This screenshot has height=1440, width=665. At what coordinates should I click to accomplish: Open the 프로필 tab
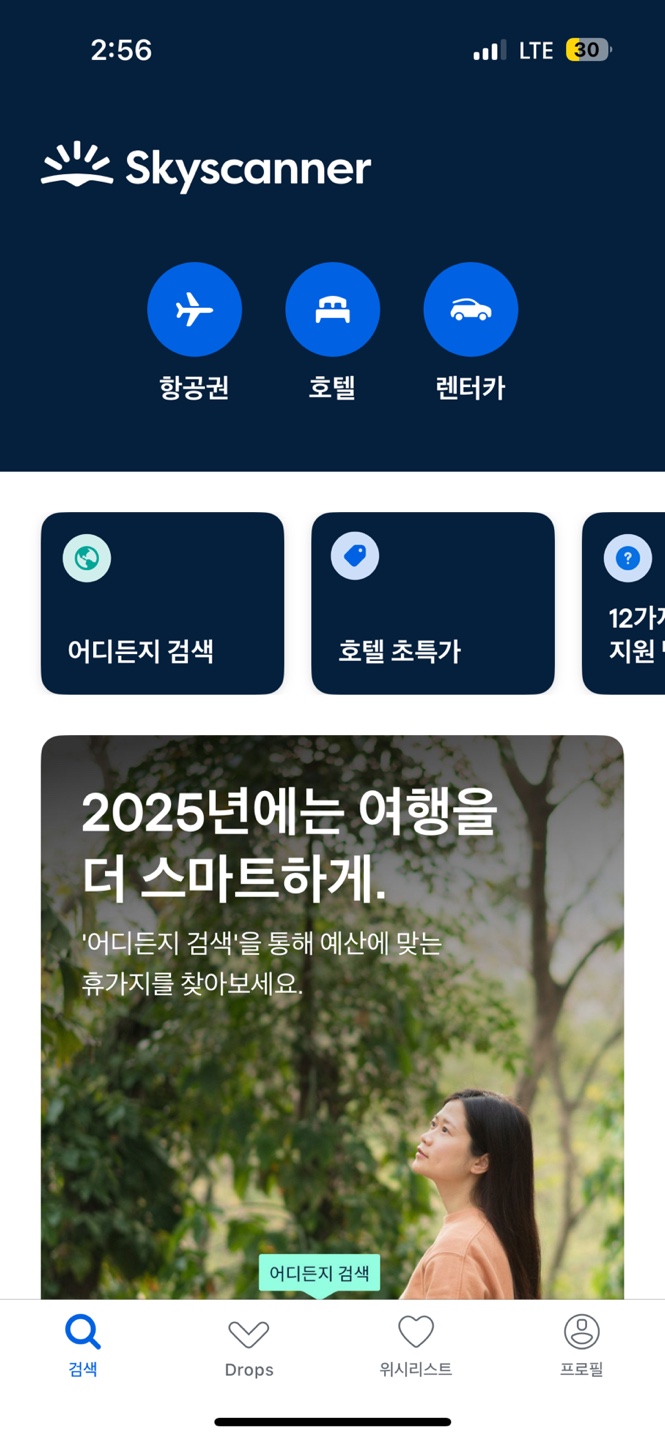click(581, 1346)
